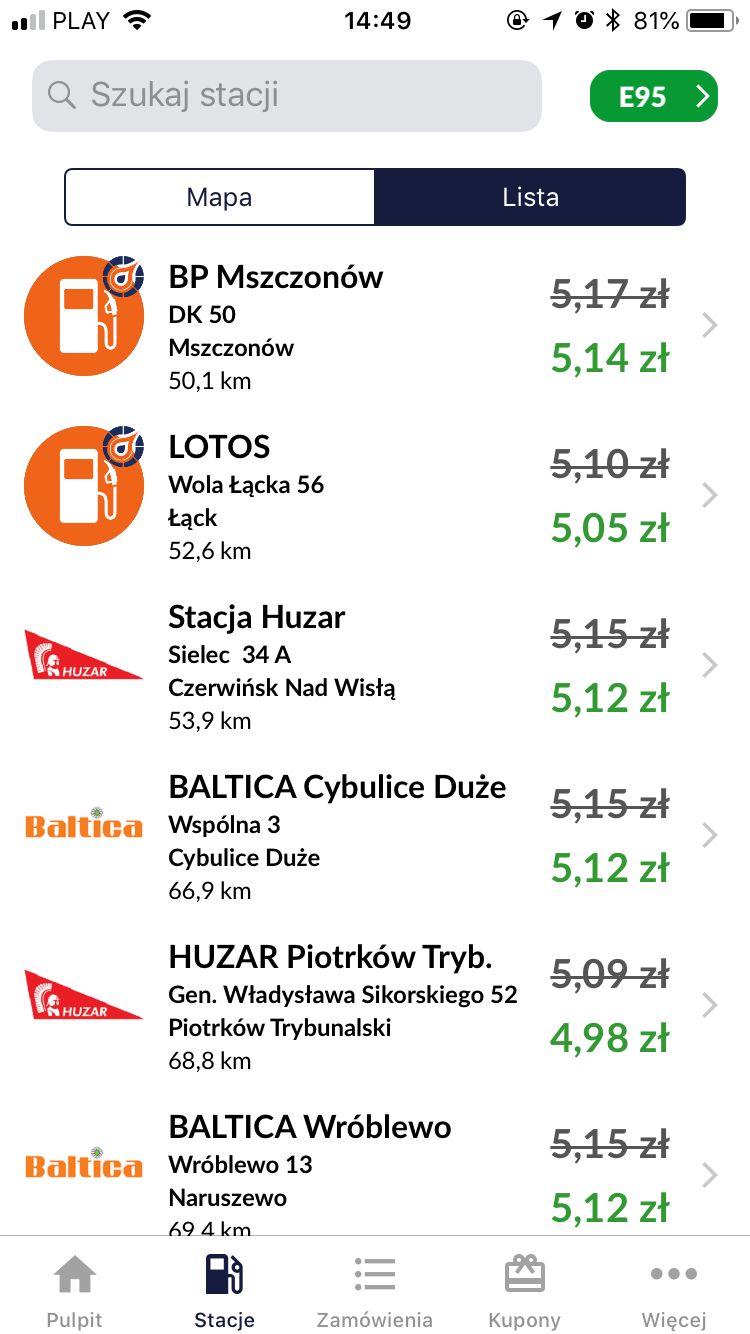This screenshot has width=750, height=1334.
Task: Open BALTICA Cybulice Duże details
Action: pos(375,835)
